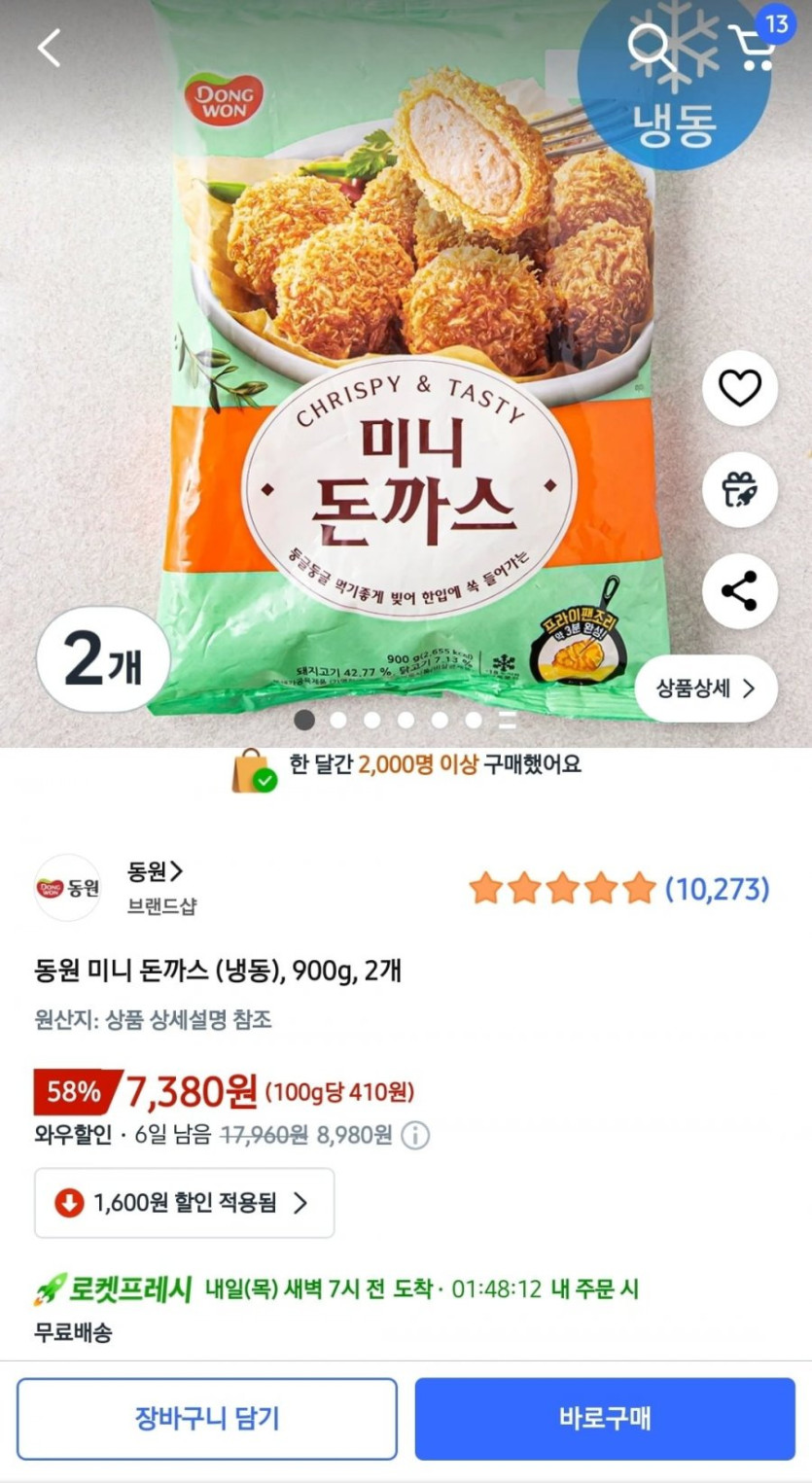Tap 장바구니 담기 to add to cart

207,1419
